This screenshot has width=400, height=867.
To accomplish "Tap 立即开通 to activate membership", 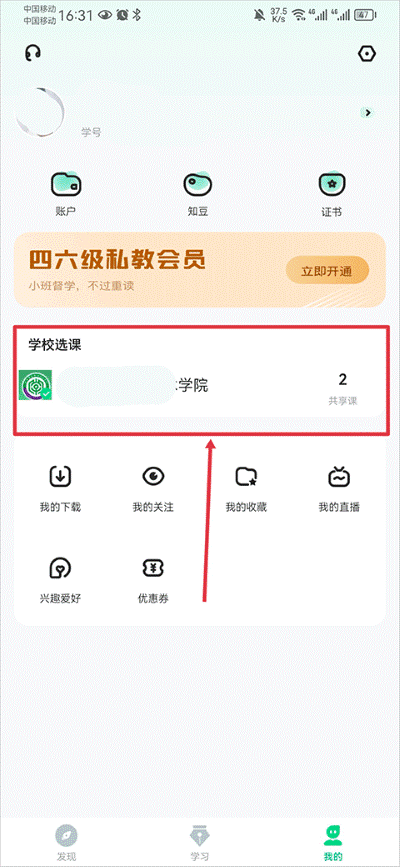I will tap(327, 270).
